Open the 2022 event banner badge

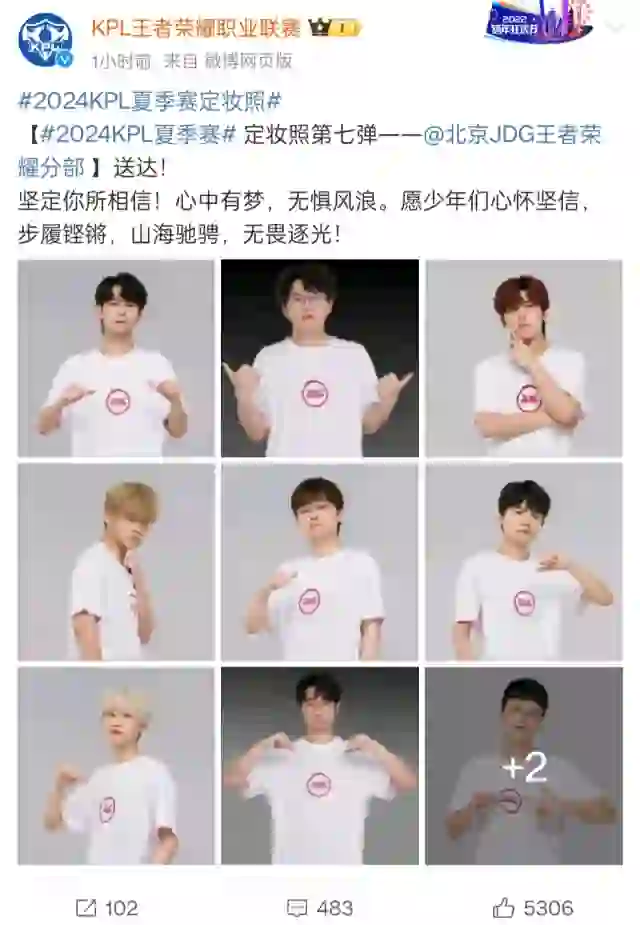tap(540, 24)
